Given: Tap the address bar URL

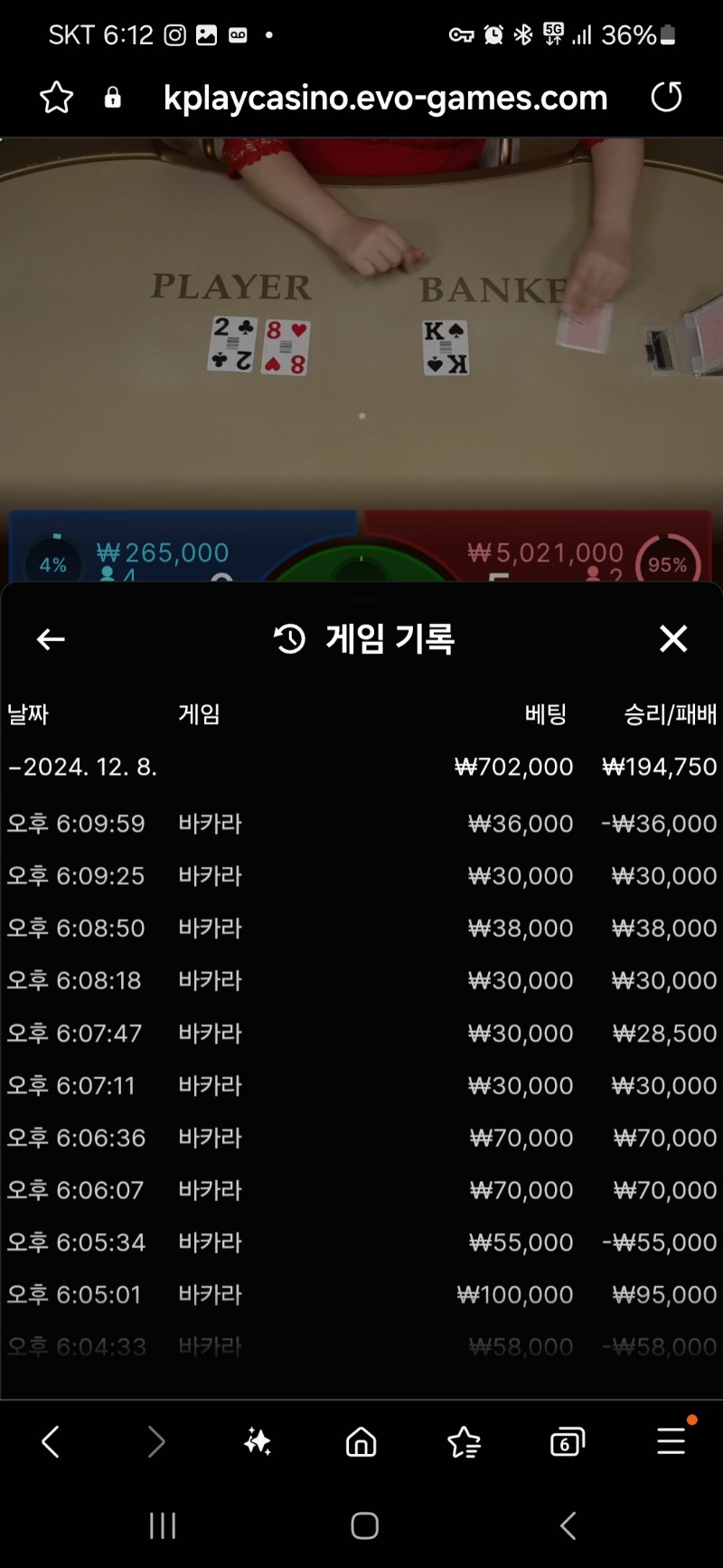Looking at the screenshot, I should [386, 98].
